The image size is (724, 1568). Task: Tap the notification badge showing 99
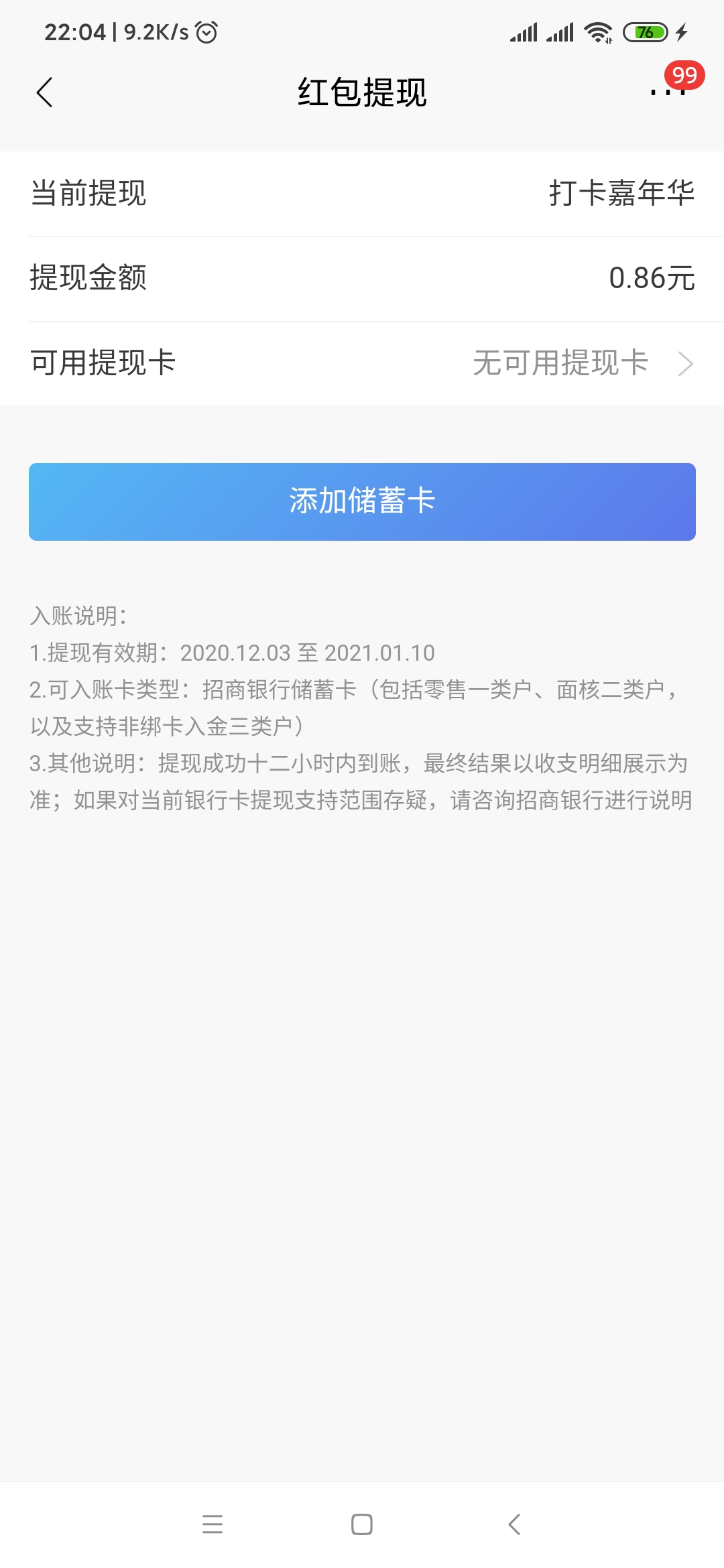pyautogui.click(x=684, y=76)
